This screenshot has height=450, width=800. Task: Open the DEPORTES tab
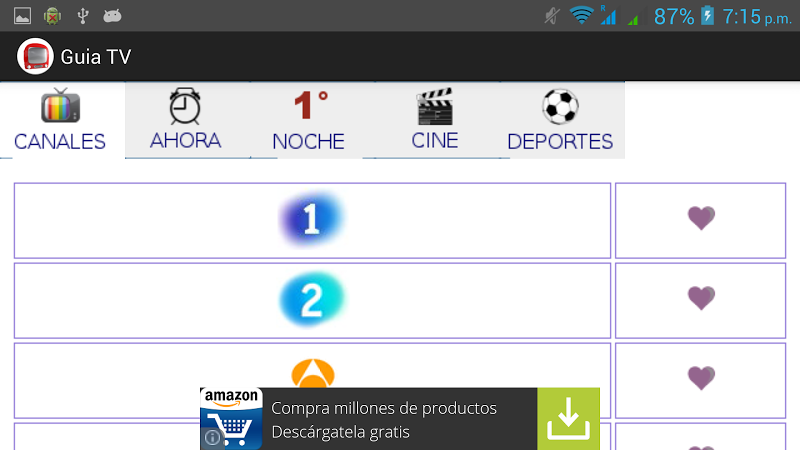click(560, 120)
